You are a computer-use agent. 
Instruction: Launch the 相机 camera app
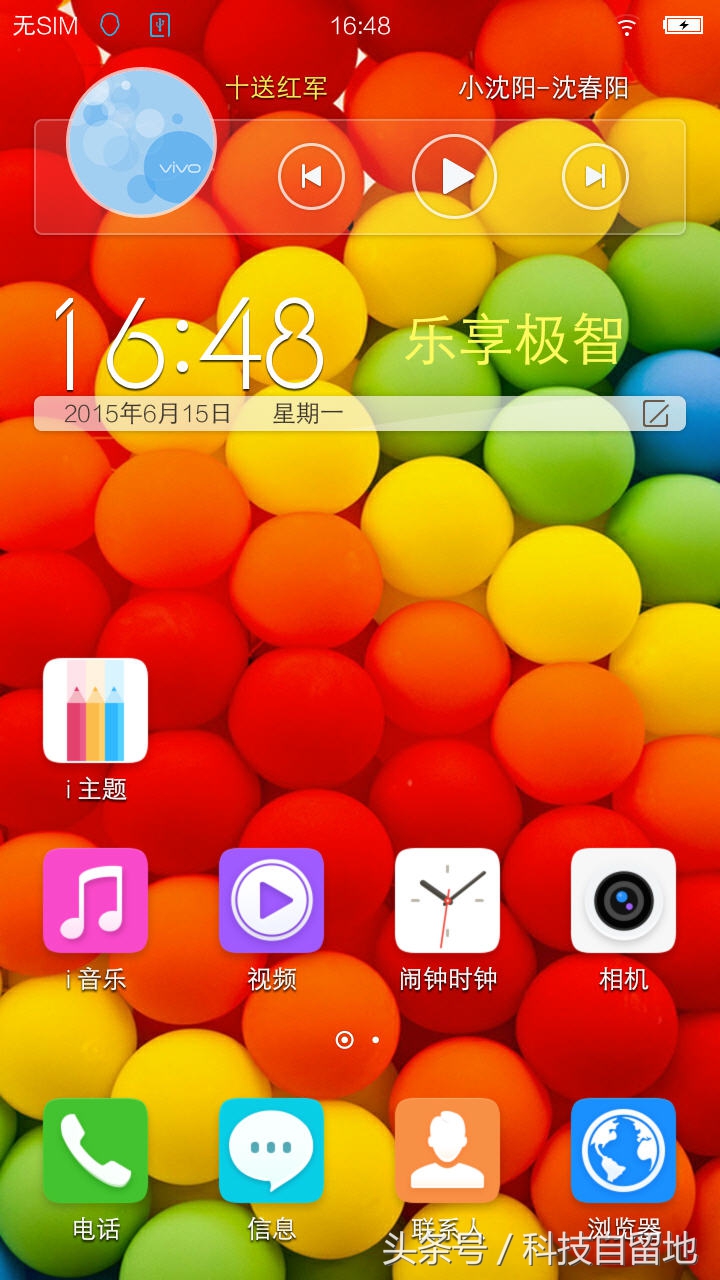[623, 900]
